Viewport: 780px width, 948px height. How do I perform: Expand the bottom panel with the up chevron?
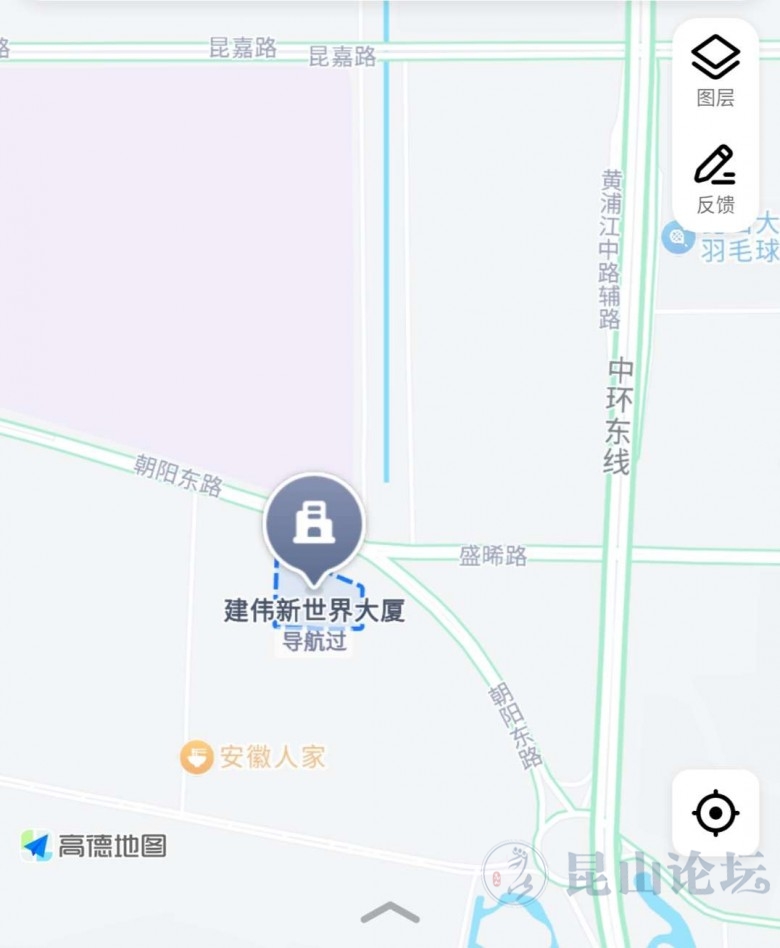(390, 912)
